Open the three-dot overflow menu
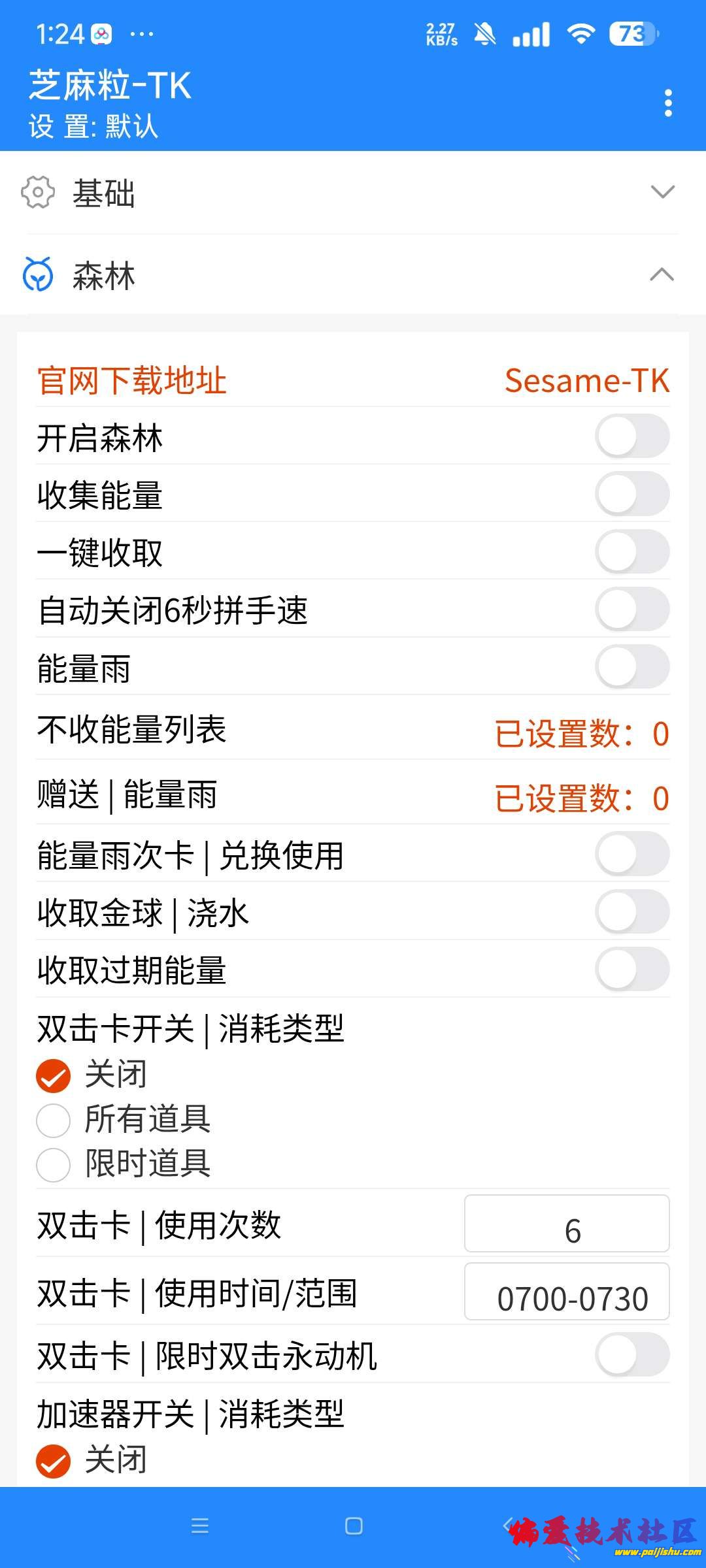The image size is (706, 1568). pyautogui.click(x=667, y=103)
